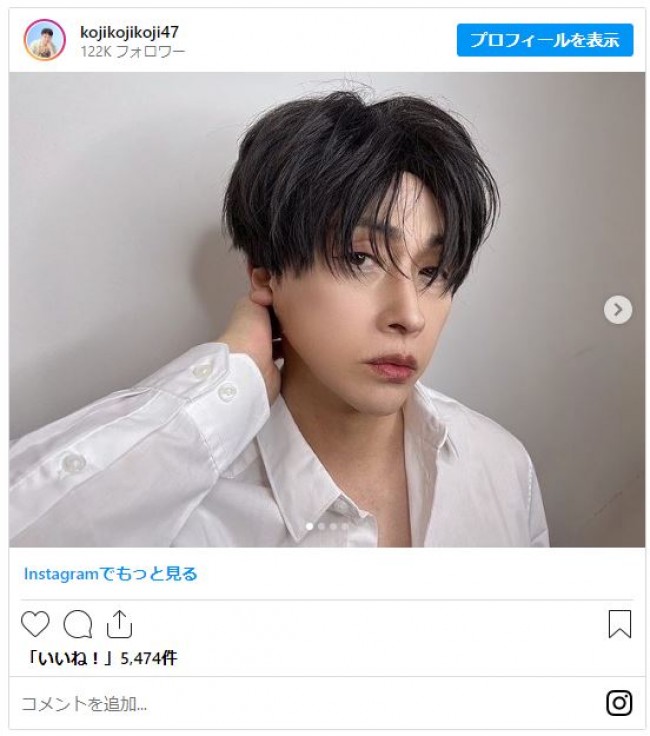Open the kojikojikoji47 username link
650x736 pixels.
click(x=129, y=32)
